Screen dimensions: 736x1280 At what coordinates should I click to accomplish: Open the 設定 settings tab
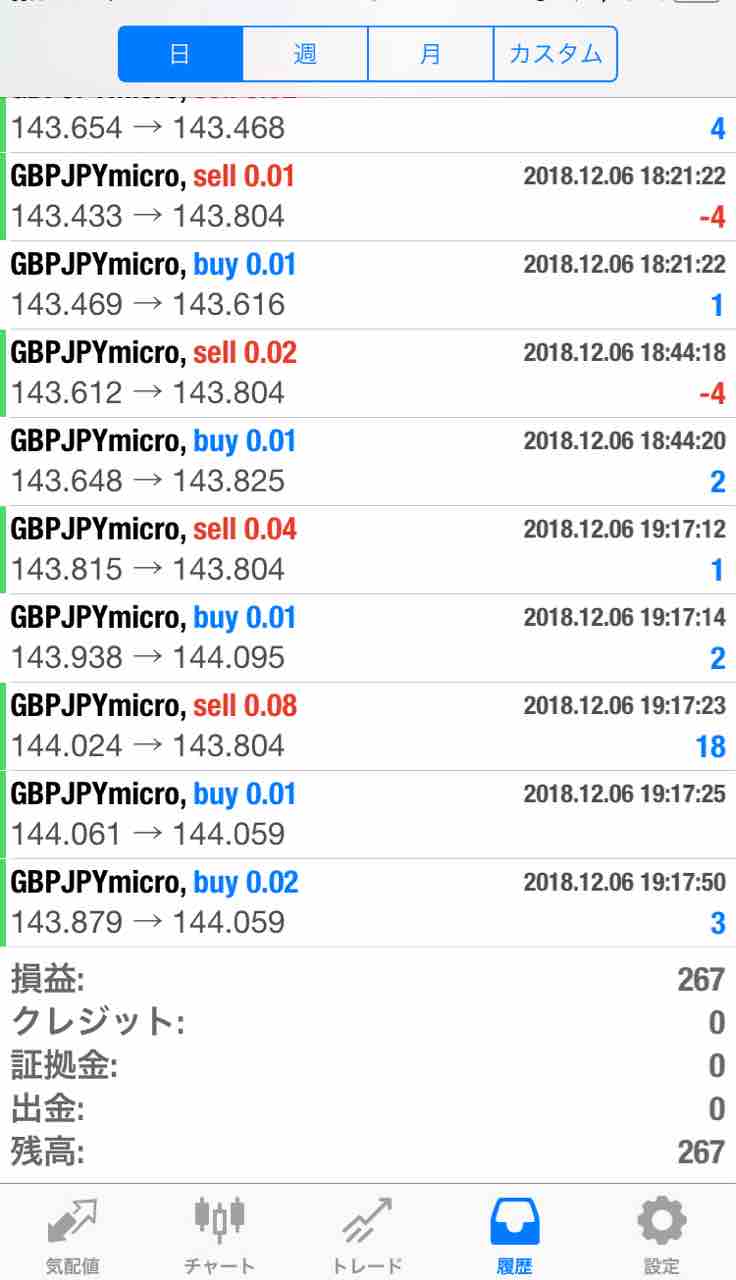(x=661, y=1233)
